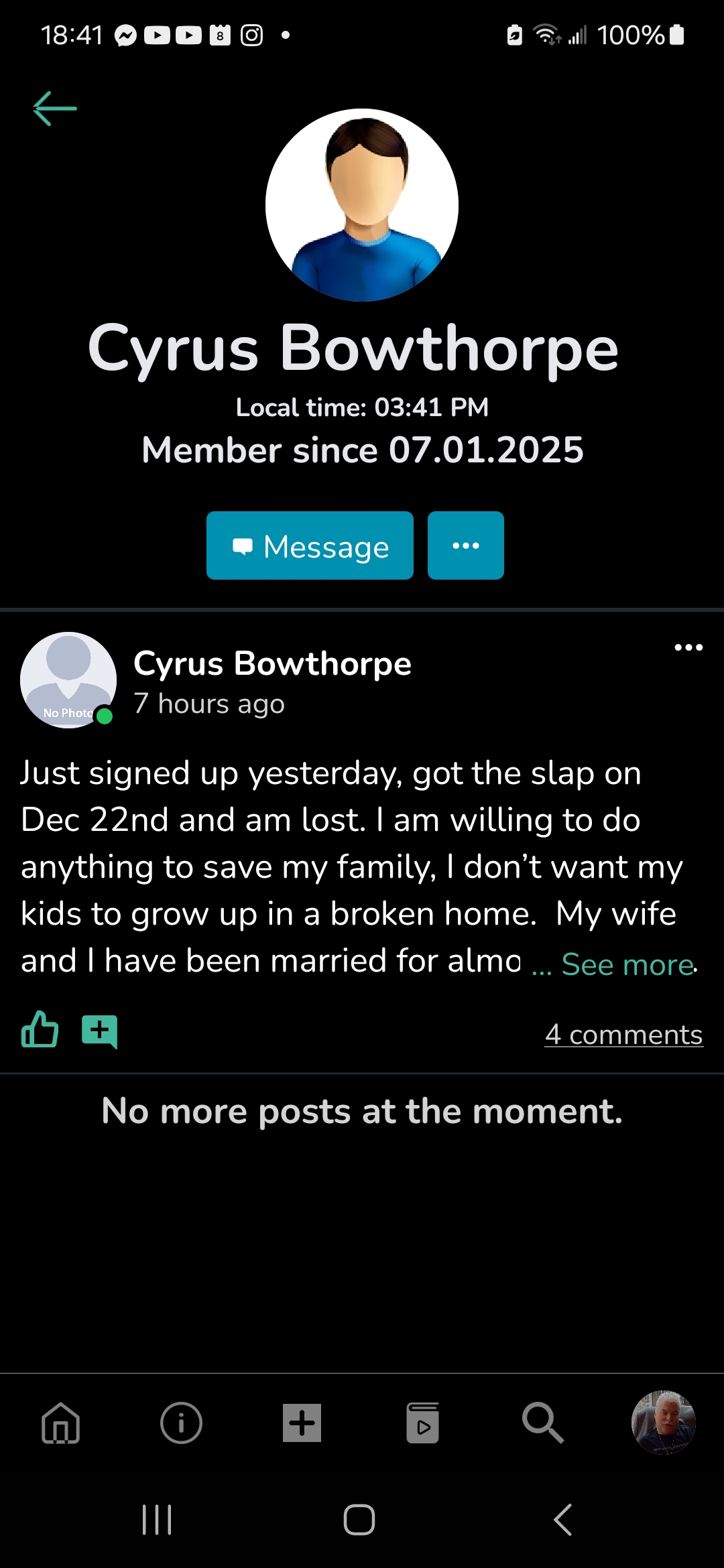
Task: Open the home tab in bottom bar
Action: click(61, 1423)
